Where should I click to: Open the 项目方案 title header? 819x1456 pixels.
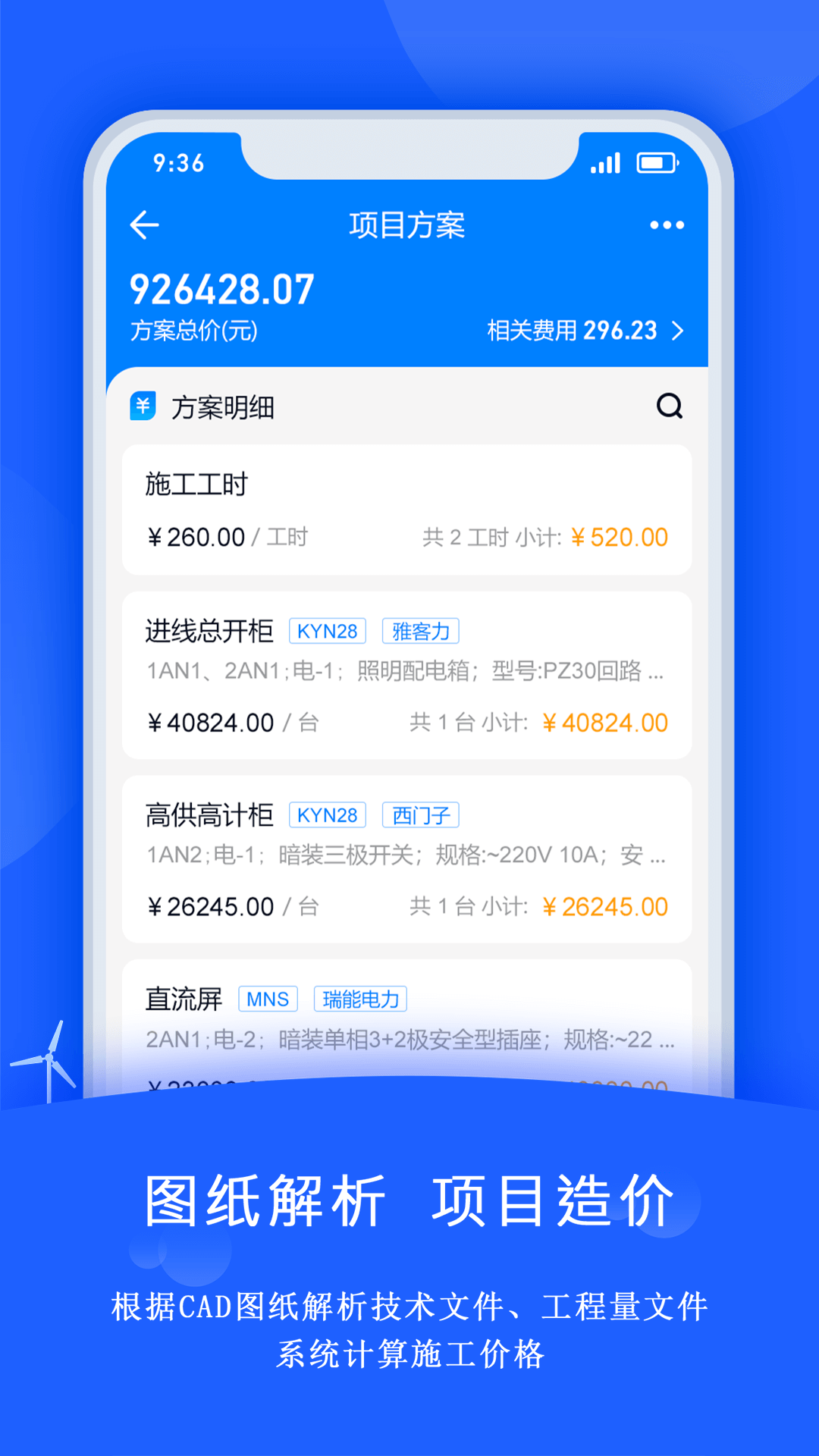click(x=409, y=224)
